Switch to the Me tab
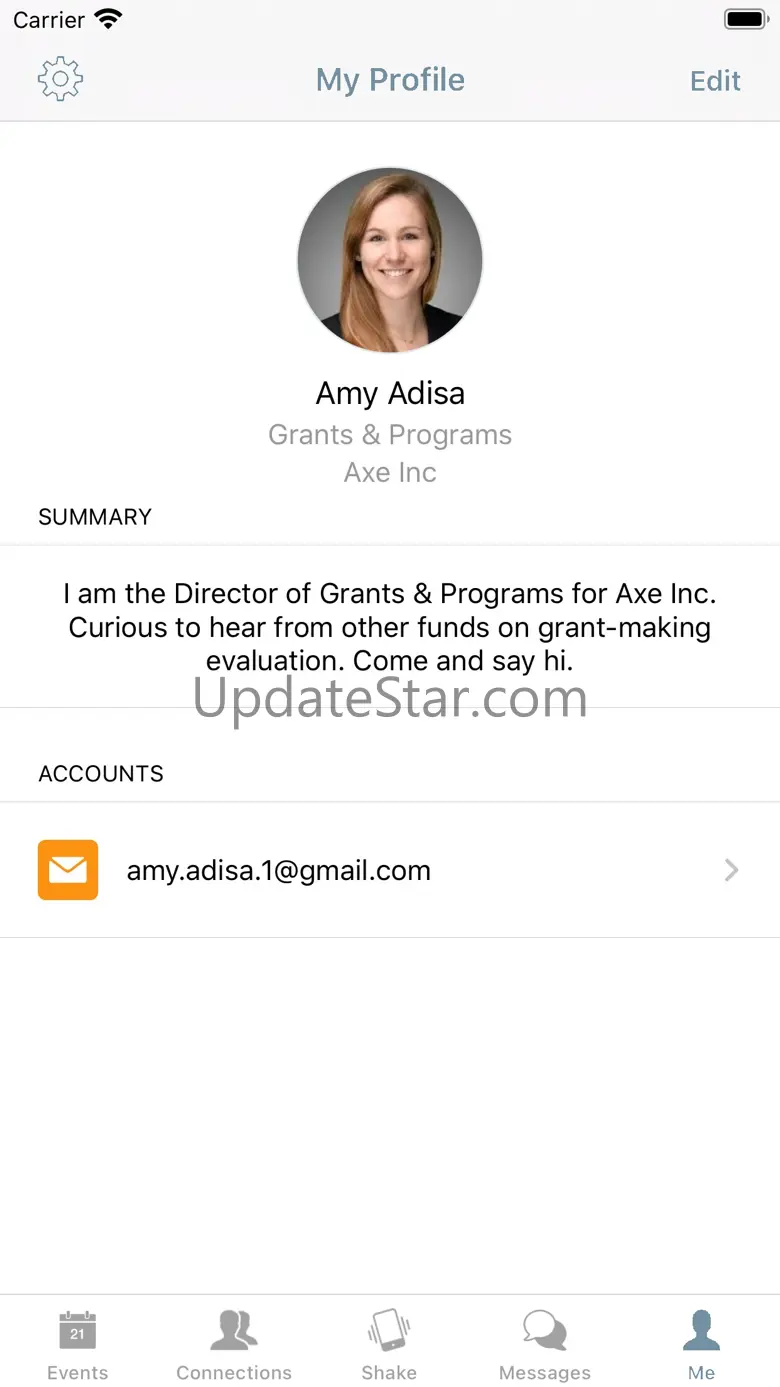The height and width of the screenshot is (1387, 780). [x=701, y=1344]
